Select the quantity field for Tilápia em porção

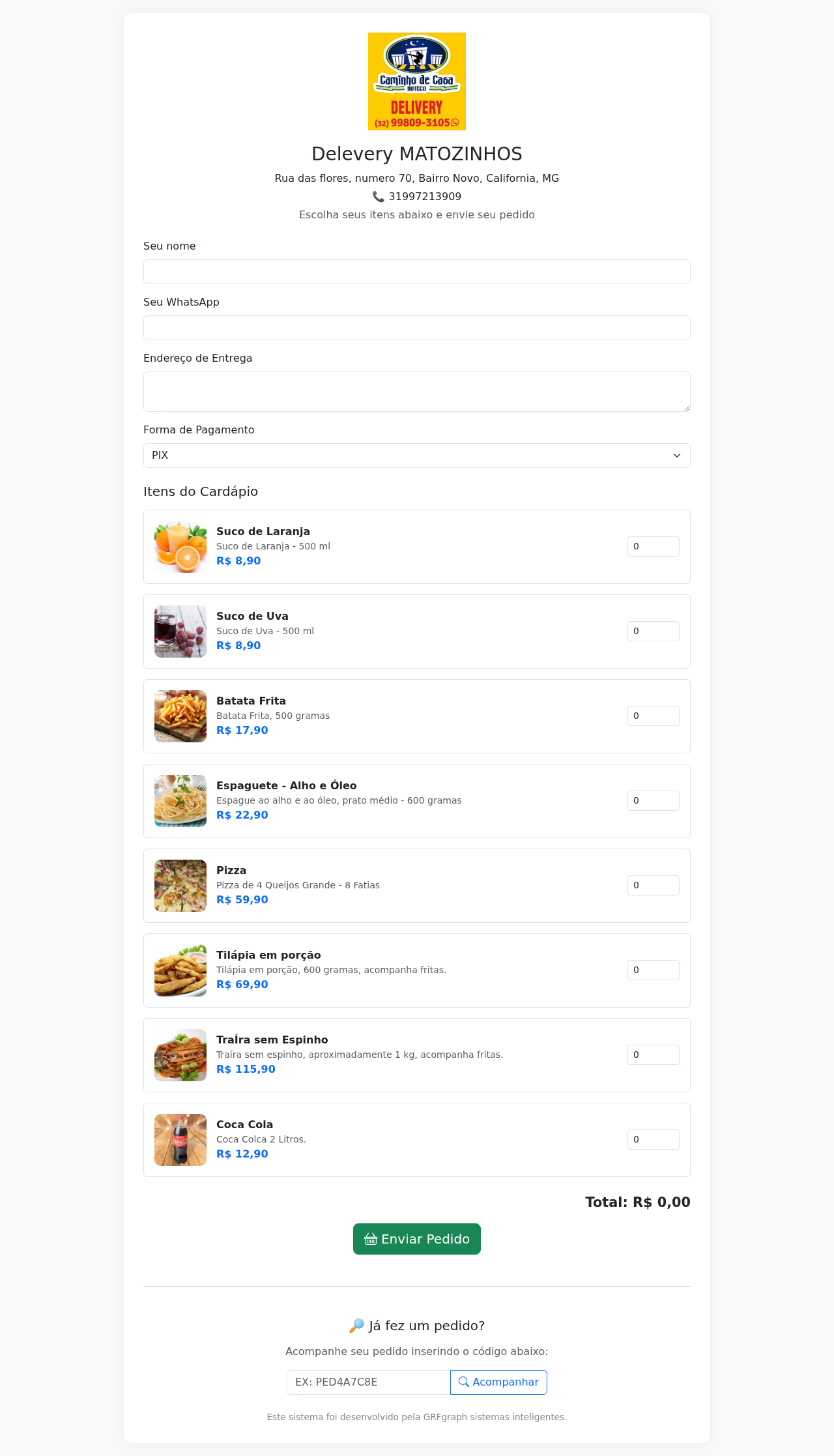point(654,970)
